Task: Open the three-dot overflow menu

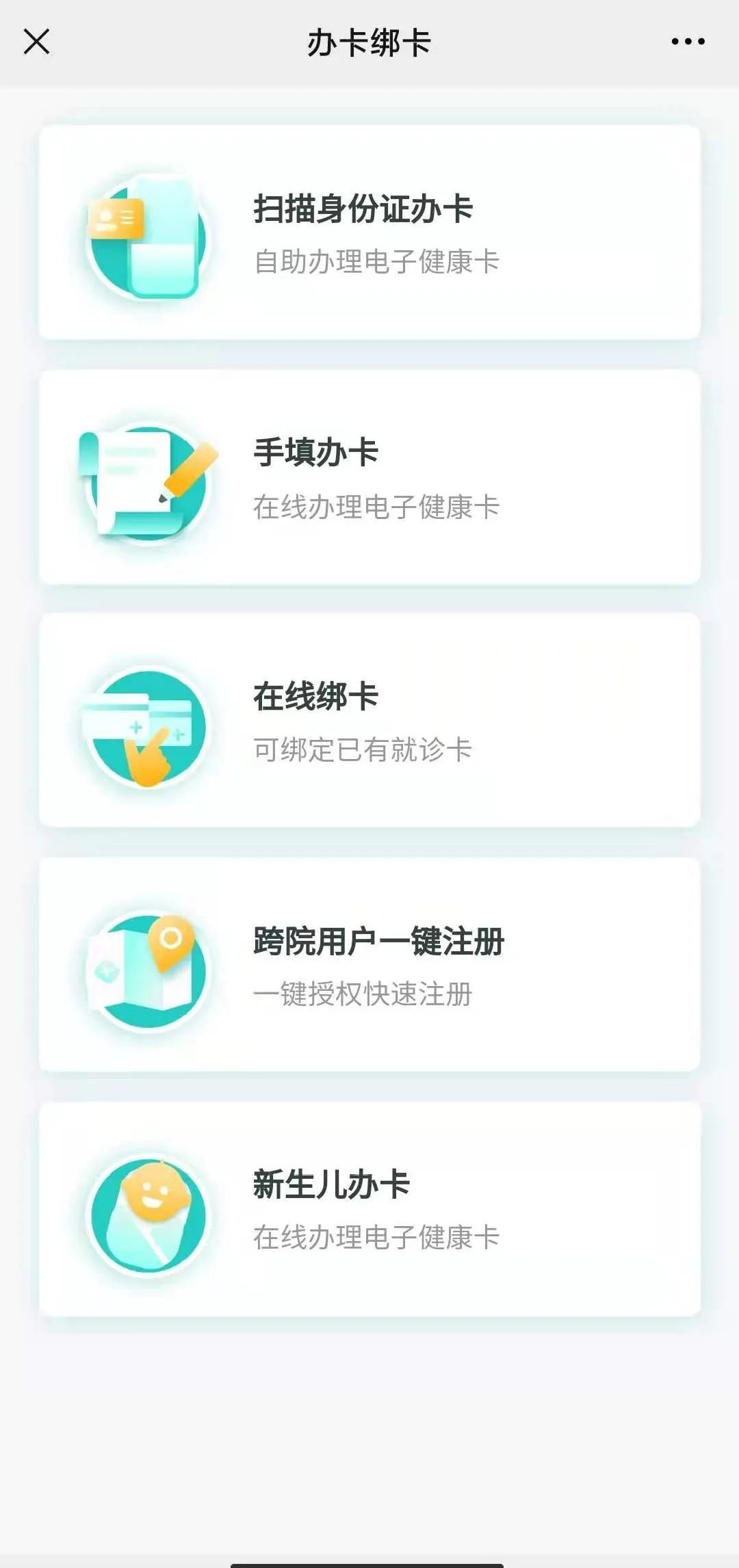Action: tap(688, 42)
